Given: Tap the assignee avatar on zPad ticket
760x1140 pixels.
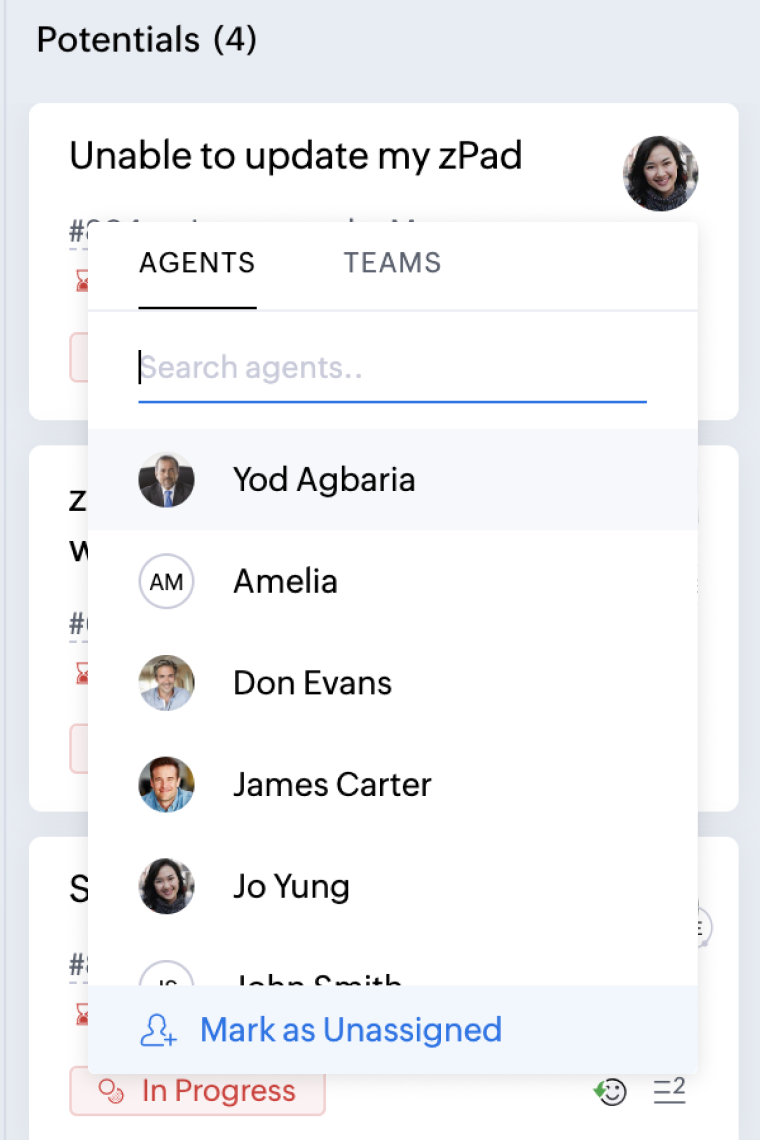Looking at the screenshot, I should click(661, 173).
